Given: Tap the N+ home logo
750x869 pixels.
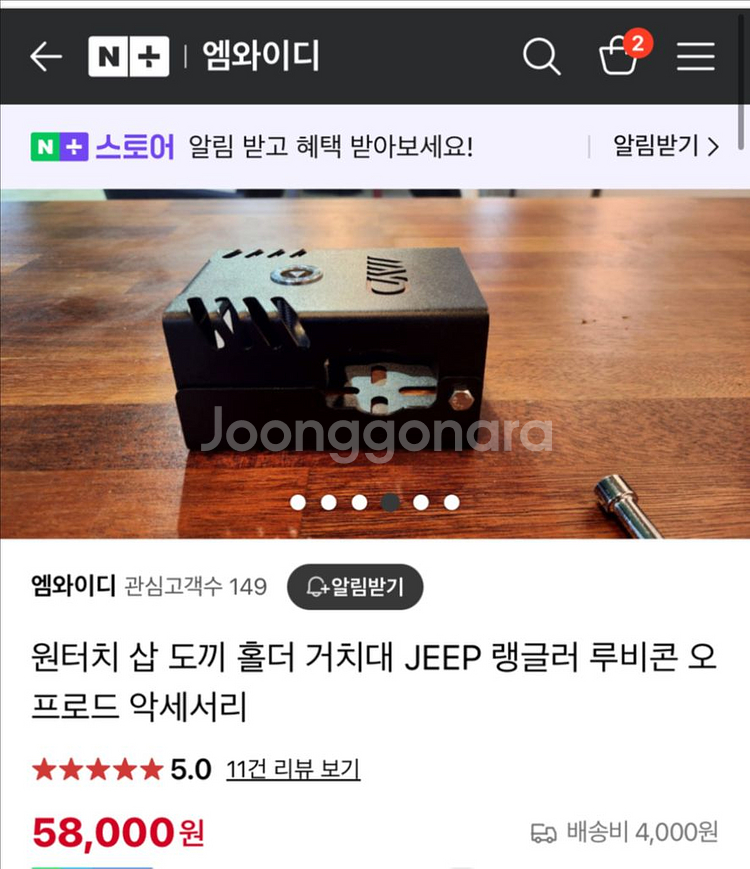Looking at the screenshot, I should [128, 57].
